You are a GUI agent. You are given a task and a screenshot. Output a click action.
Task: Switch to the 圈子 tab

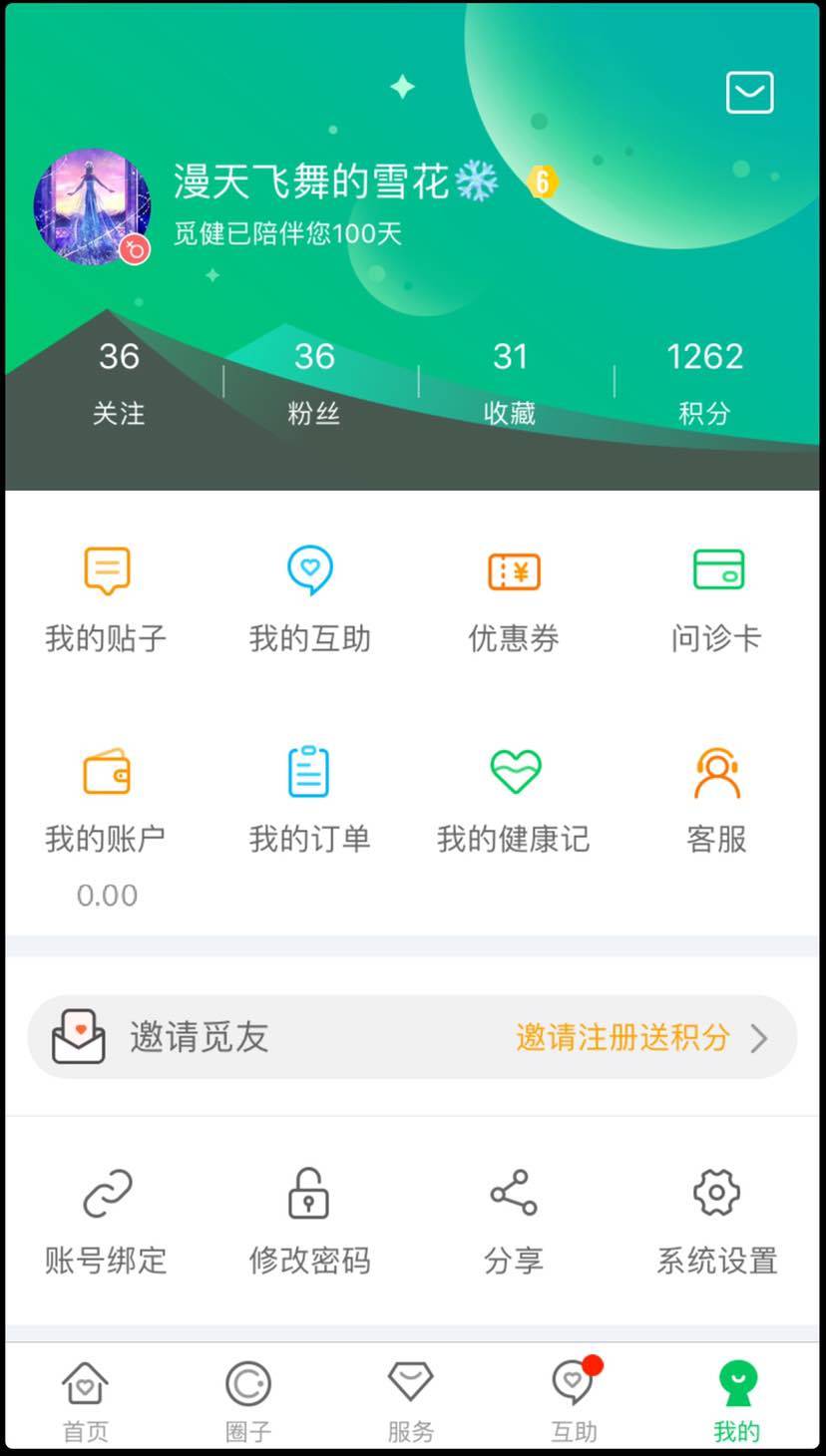pyautogui.click(x=248, y=1400)
